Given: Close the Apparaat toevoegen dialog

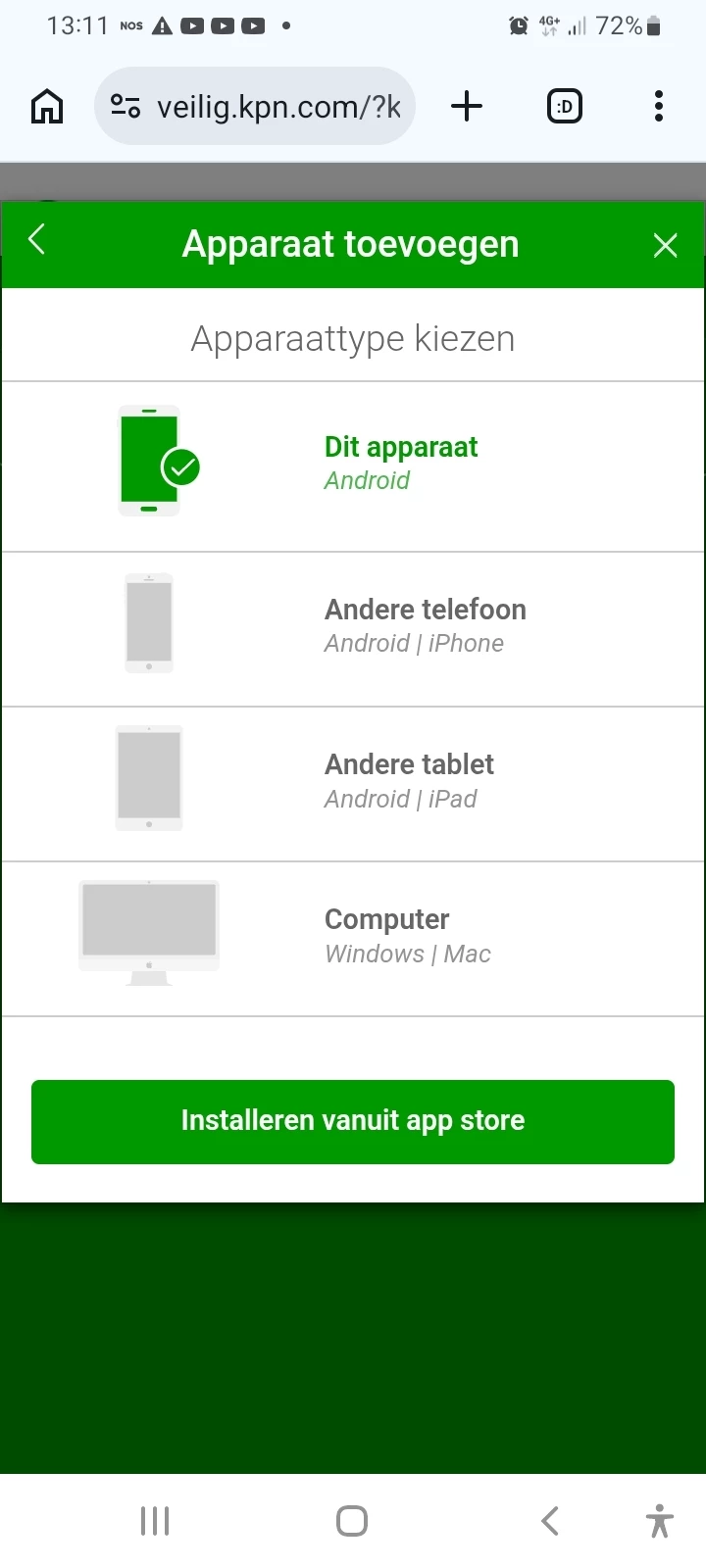Looking at the screenshot, I should [666, 245].
